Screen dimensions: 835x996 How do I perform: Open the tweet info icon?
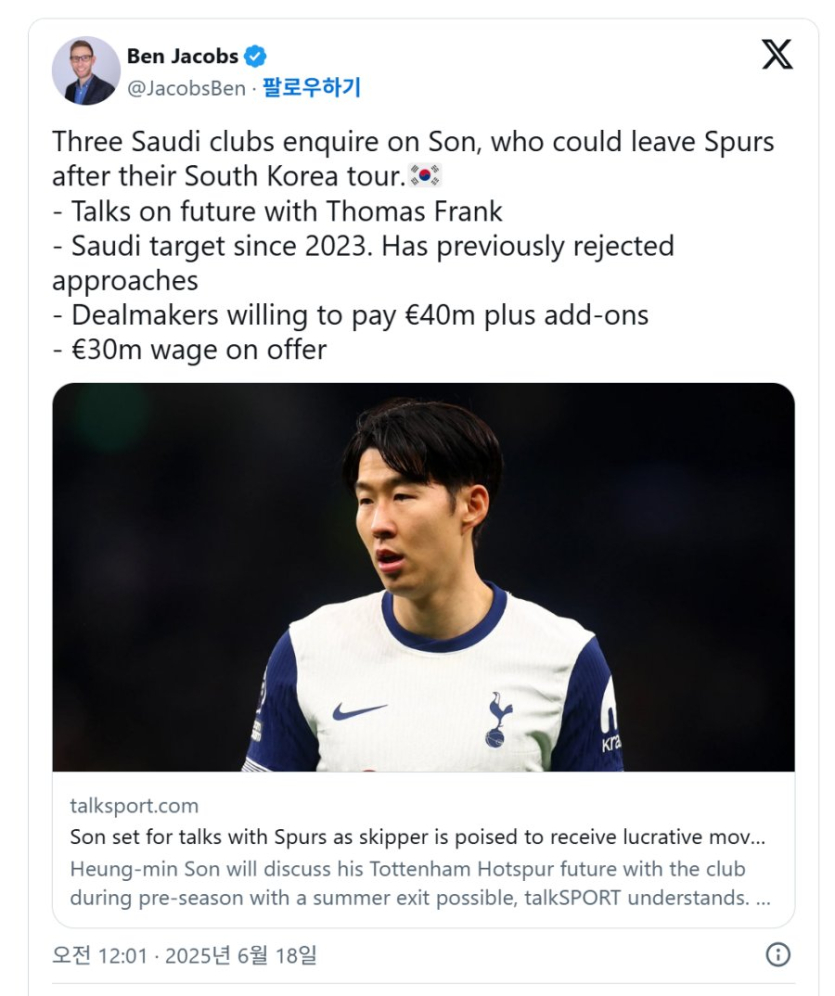pyautogui.click(x=778, y=954)
